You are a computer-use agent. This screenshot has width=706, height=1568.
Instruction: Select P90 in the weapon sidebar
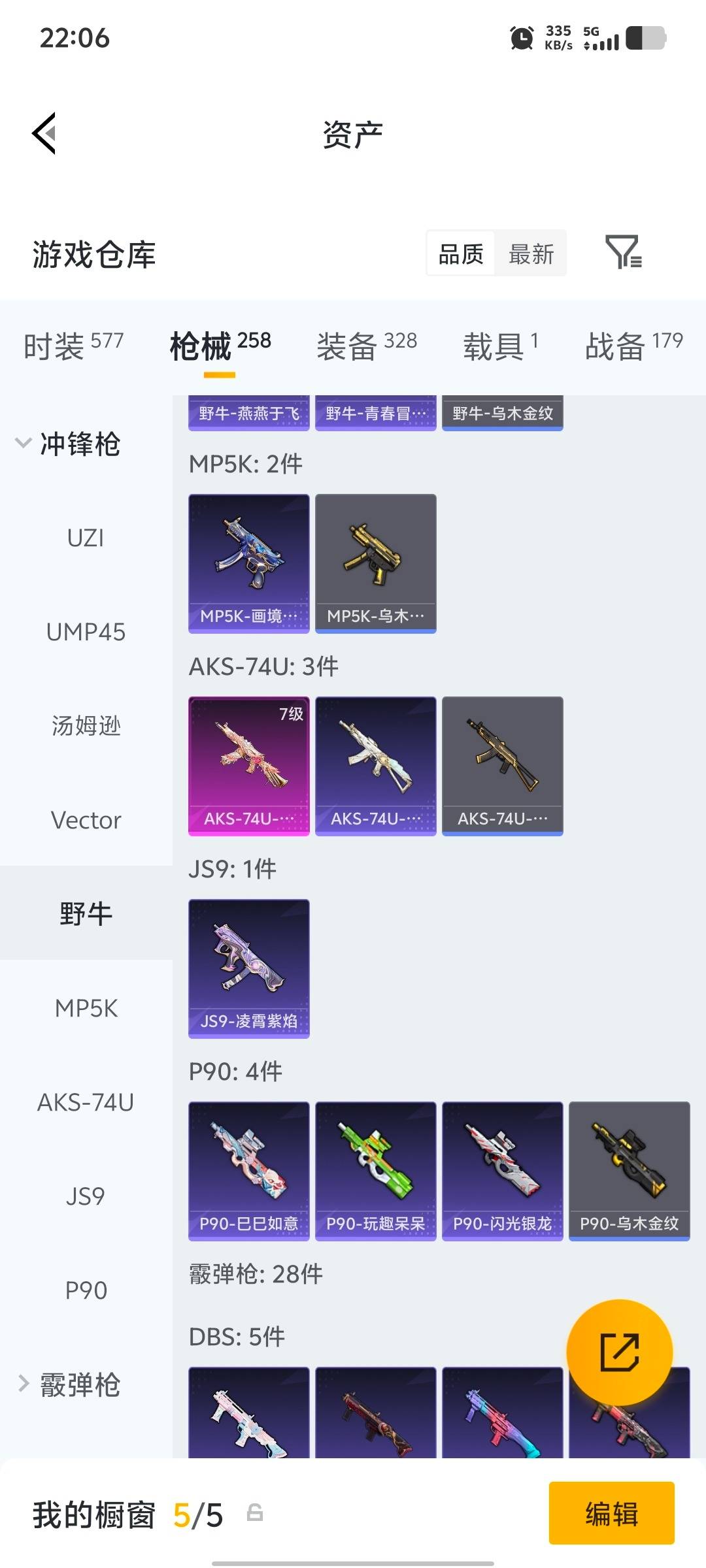[x=87, y=1289]
